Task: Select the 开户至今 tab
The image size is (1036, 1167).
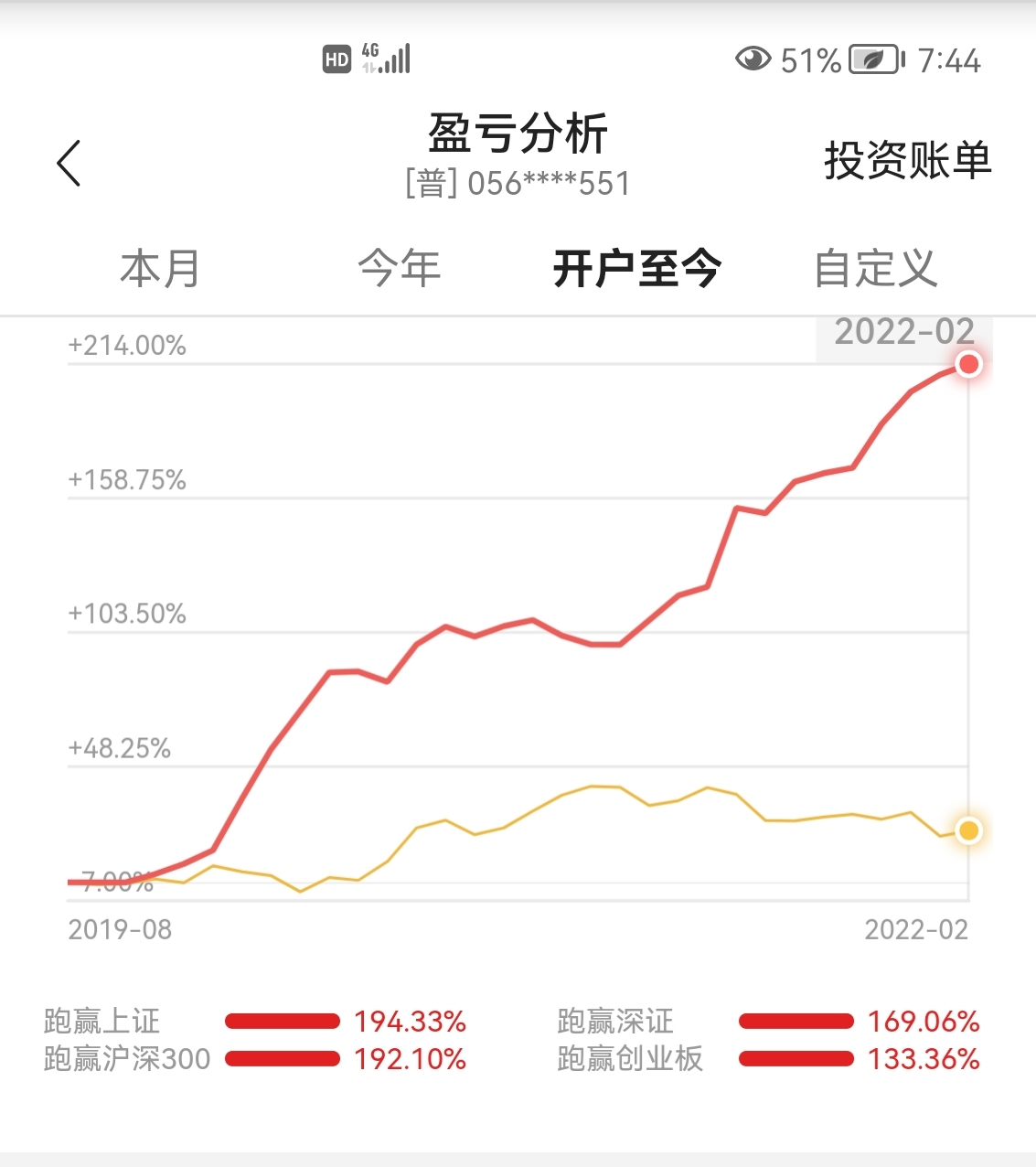Action: tap(637, 269)
